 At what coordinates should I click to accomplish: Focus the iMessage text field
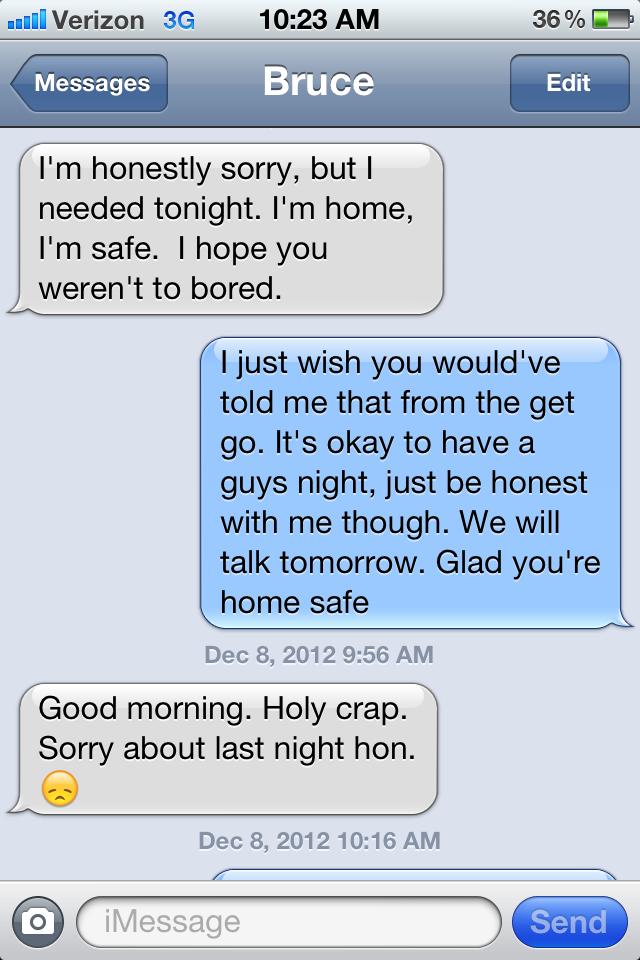click(288, 921)
